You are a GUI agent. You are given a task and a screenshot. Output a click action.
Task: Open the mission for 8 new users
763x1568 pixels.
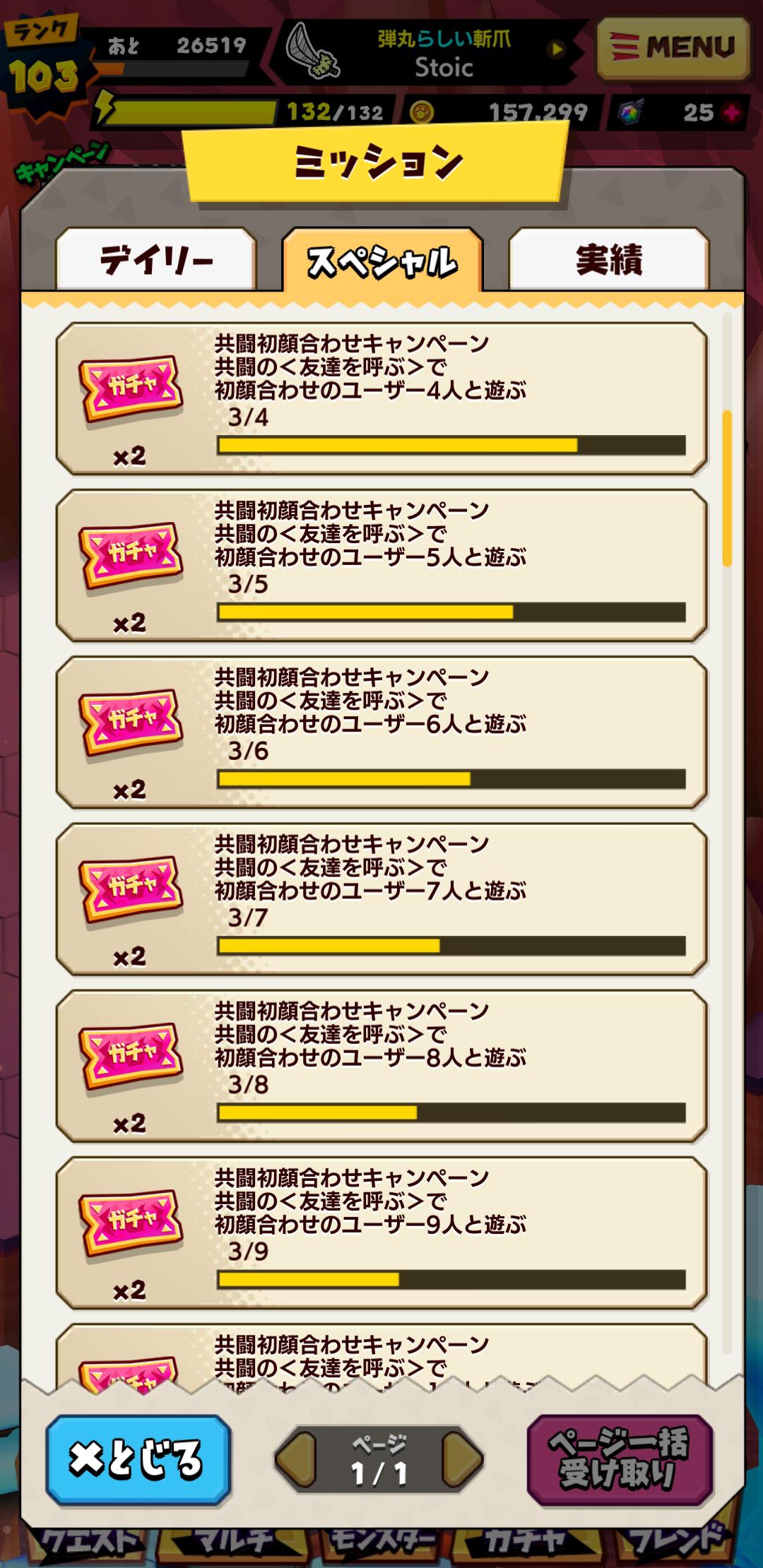tap(381, 1065)
